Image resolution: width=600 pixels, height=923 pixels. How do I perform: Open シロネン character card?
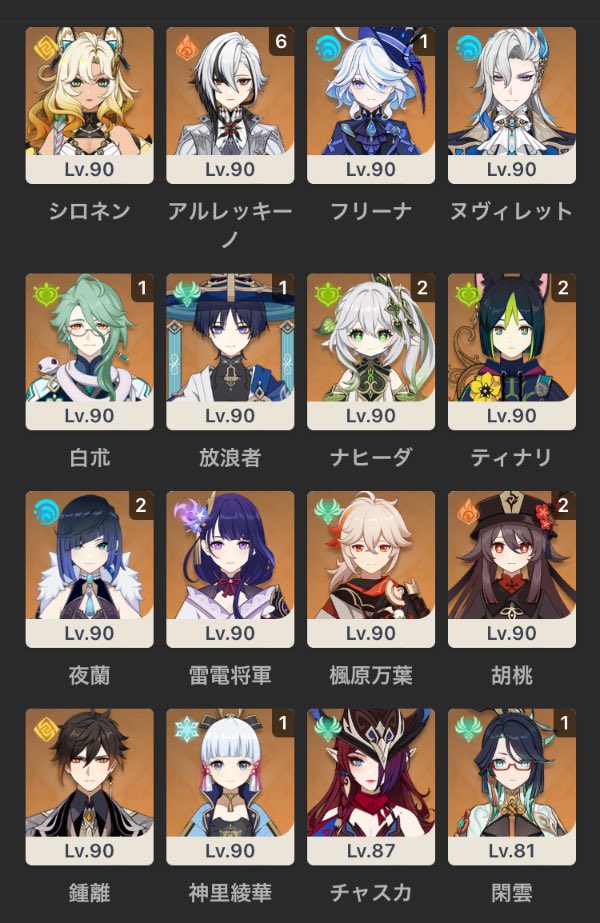coord(89,104)
